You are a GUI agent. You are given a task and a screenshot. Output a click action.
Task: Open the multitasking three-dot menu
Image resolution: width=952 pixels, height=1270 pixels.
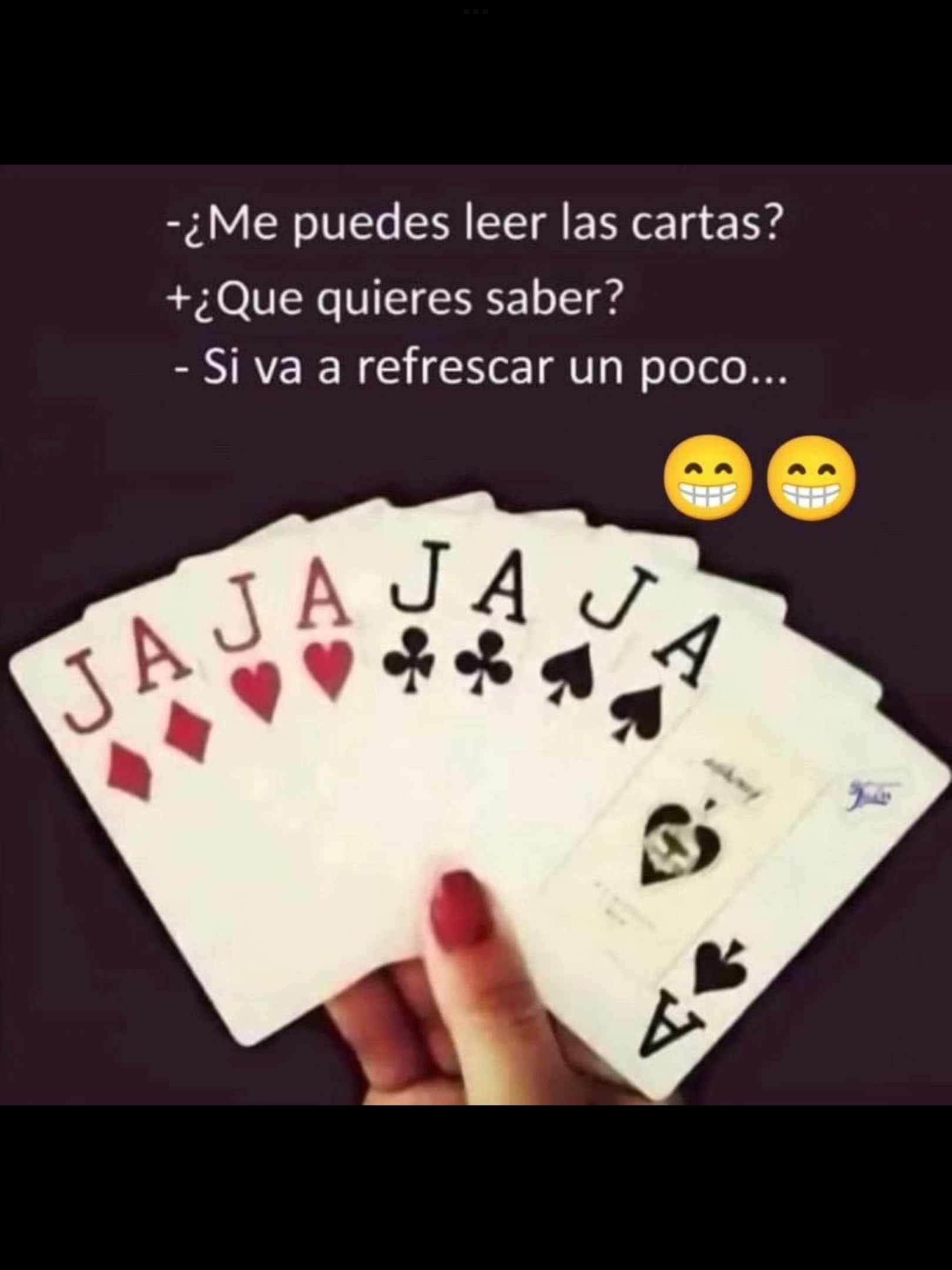[x=475, y=12]
